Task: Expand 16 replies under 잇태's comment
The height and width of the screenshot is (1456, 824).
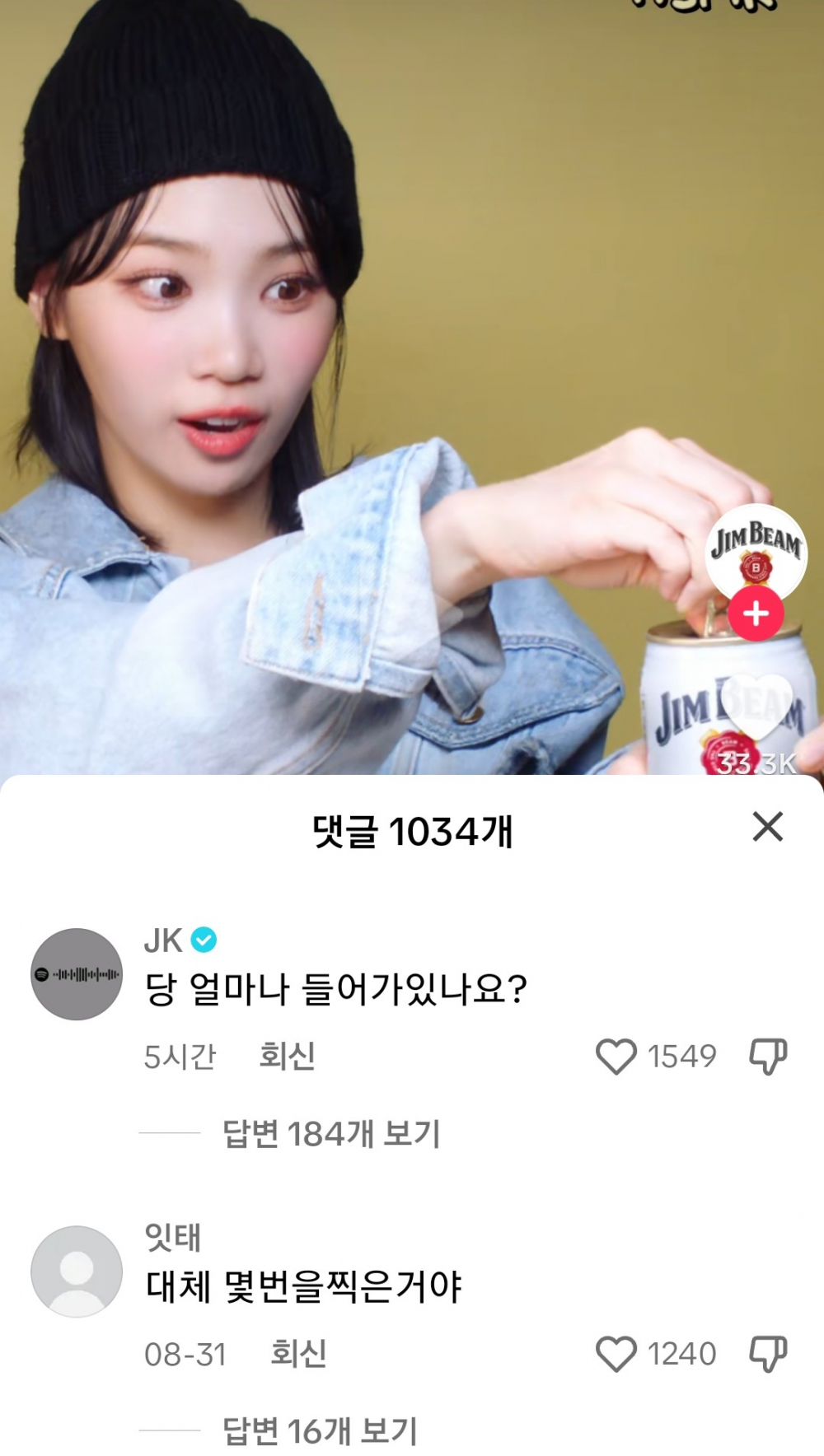Action: click(320, 1431)
